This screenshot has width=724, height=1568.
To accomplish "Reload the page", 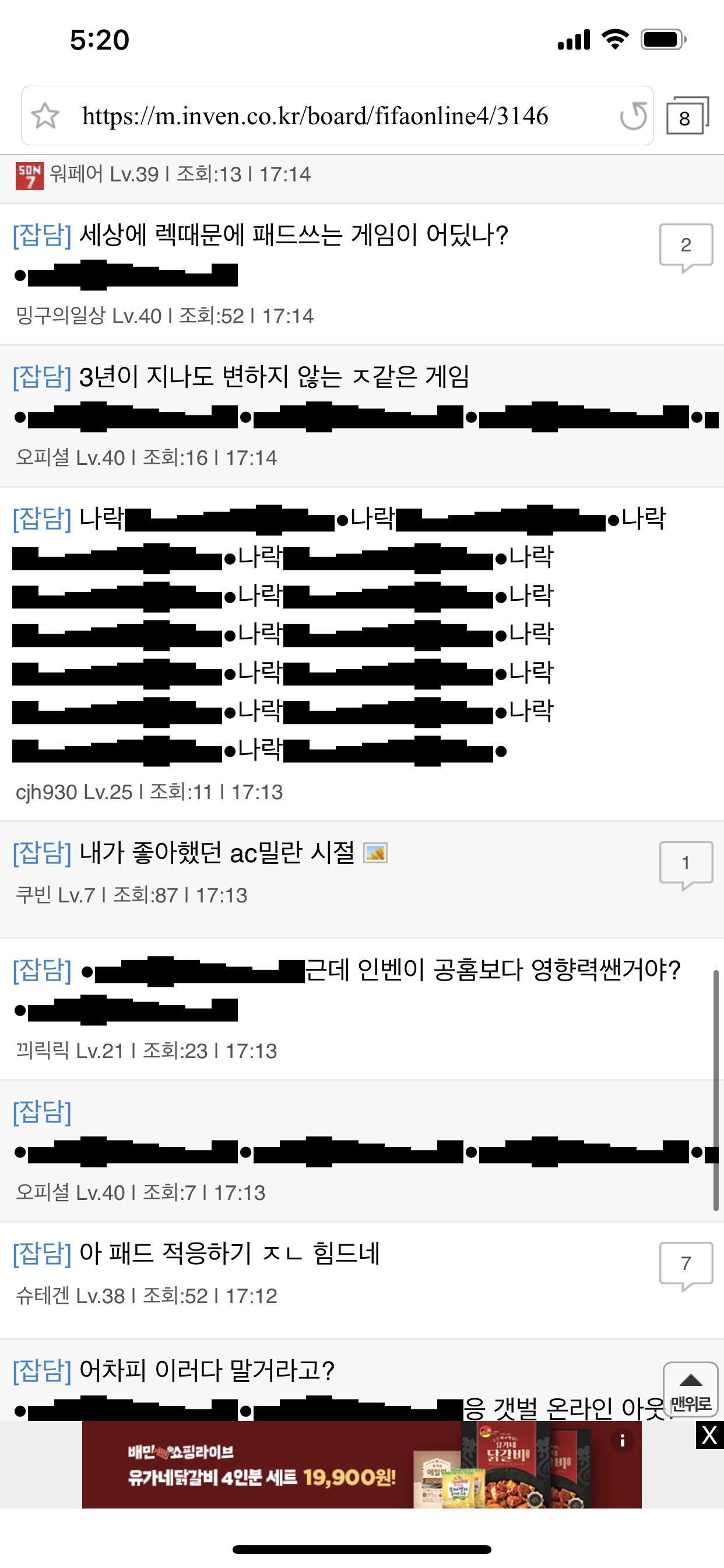I will pyautogui.click(x=632, y=116).
